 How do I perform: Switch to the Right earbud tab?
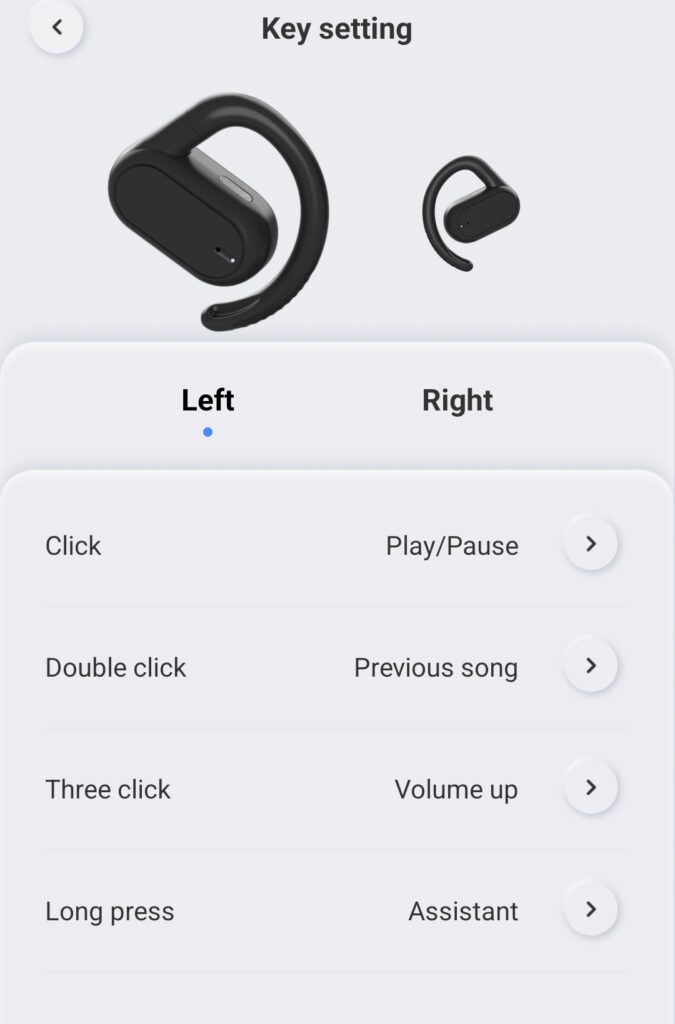click(457, 401)
